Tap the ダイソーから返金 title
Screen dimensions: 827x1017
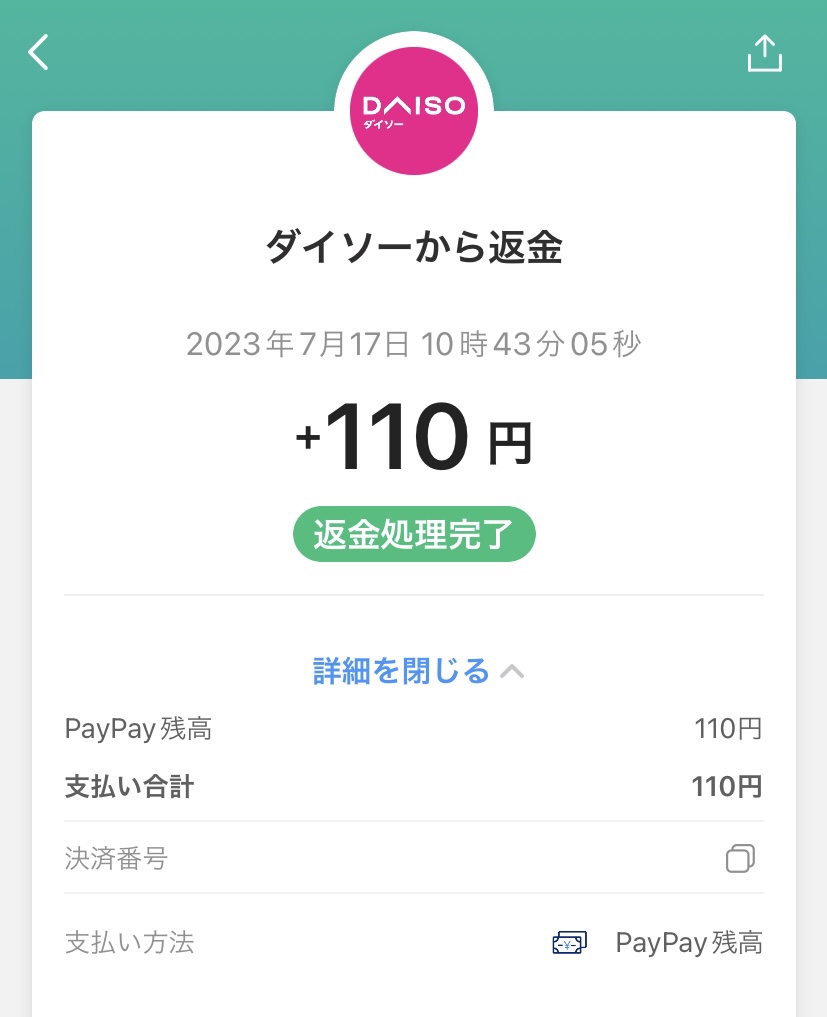coord(414,247)
